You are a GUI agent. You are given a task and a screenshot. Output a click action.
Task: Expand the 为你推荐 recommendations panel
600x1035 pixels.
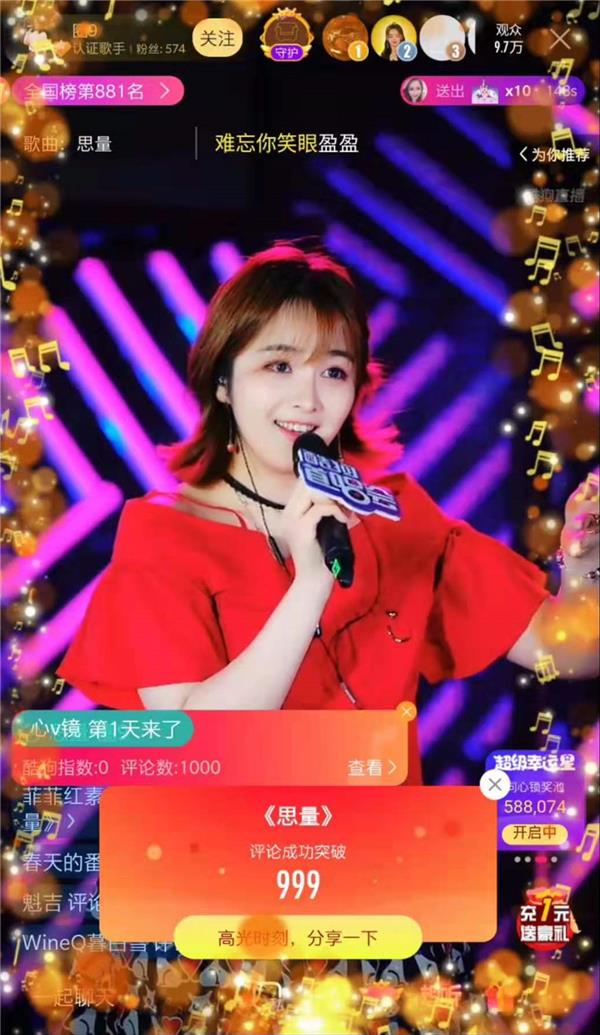554,154
